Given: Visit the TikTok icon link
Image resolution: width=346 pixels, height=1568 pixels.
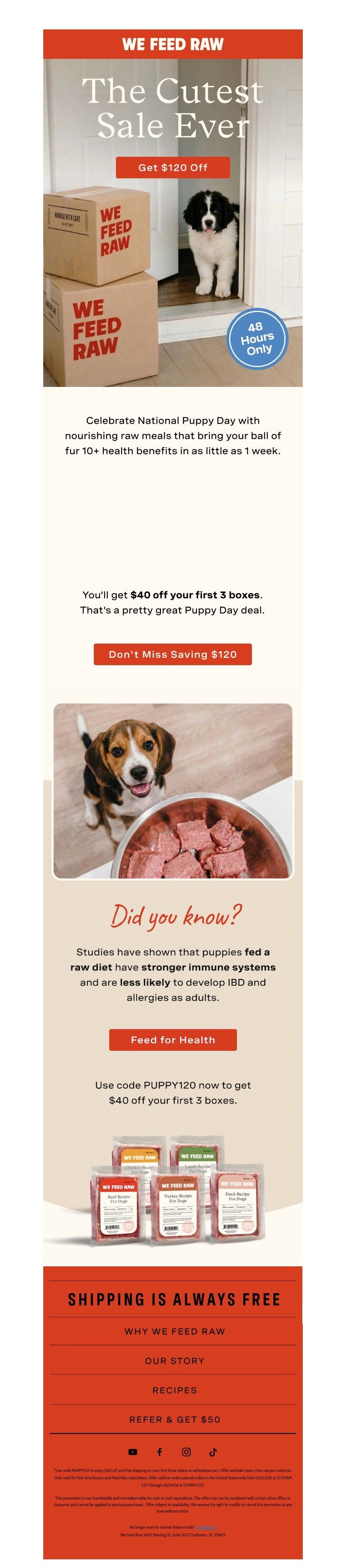Looking at the screenshot, I should (213, 1452).
